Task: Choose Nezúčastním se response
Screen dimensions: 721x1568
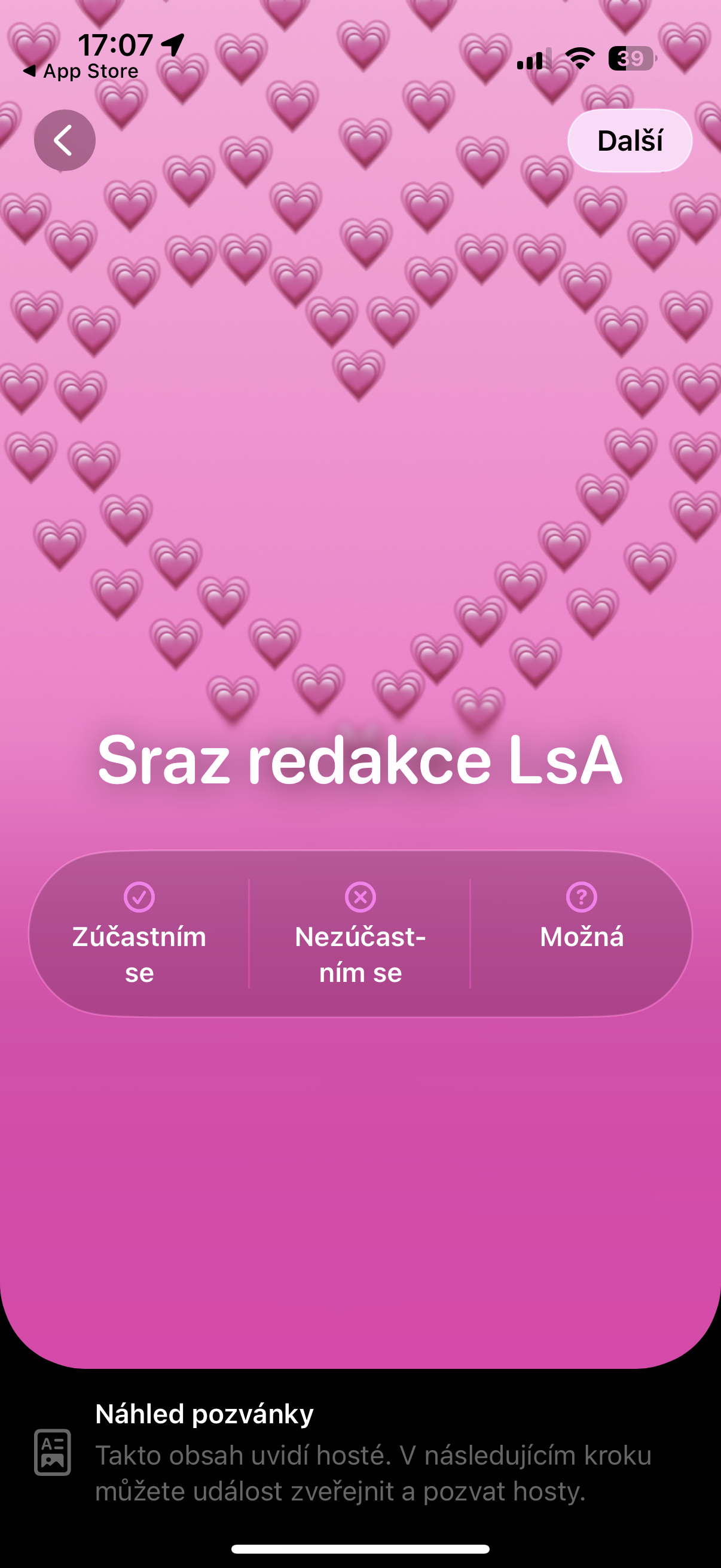Action: click(x=360, y=934)
